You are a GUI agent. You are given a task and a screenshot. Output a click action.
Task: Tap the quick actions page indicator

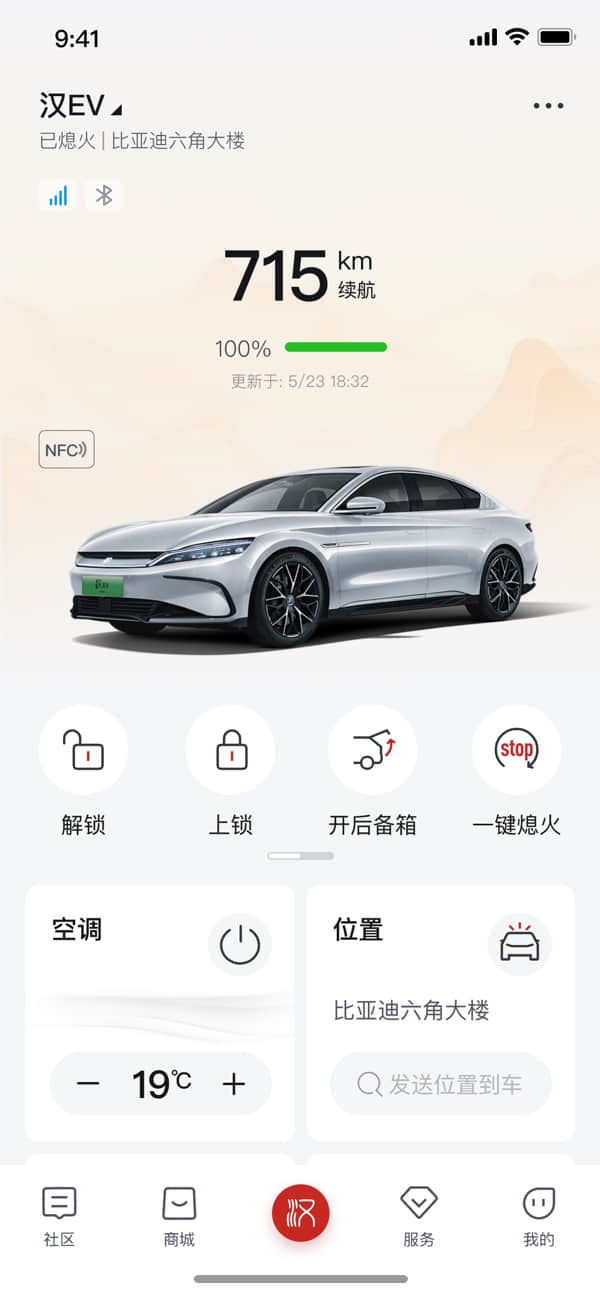pyautogui.click(x=301, y=856)
